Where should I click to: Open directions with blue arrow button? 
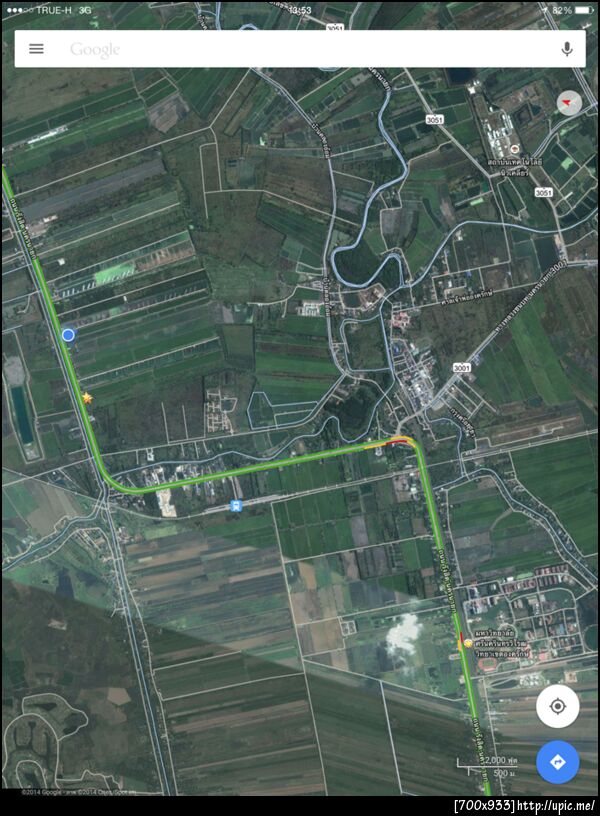(557, 762)
